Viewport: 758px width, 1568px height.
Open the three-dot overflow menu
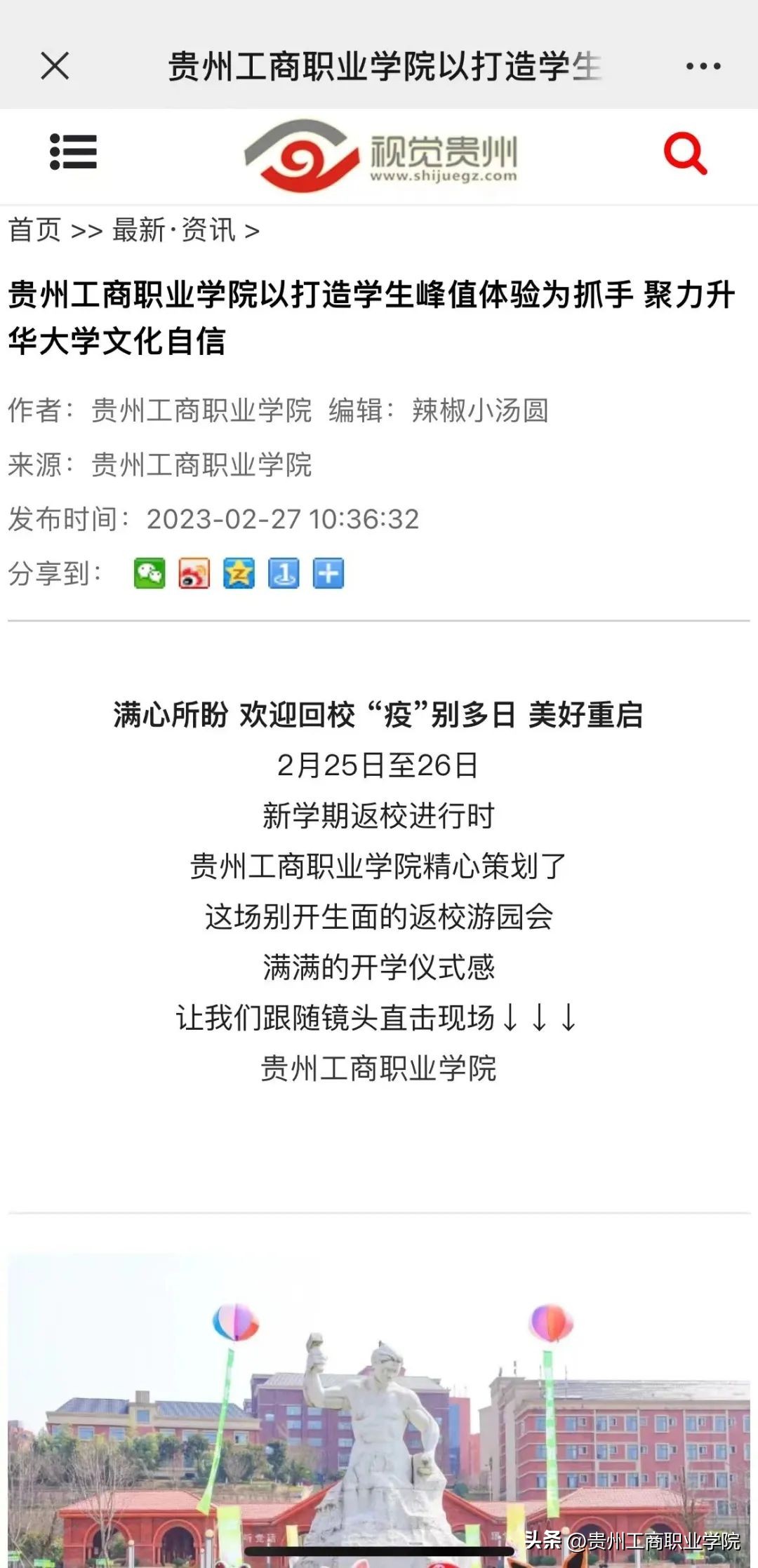(703, 67)
